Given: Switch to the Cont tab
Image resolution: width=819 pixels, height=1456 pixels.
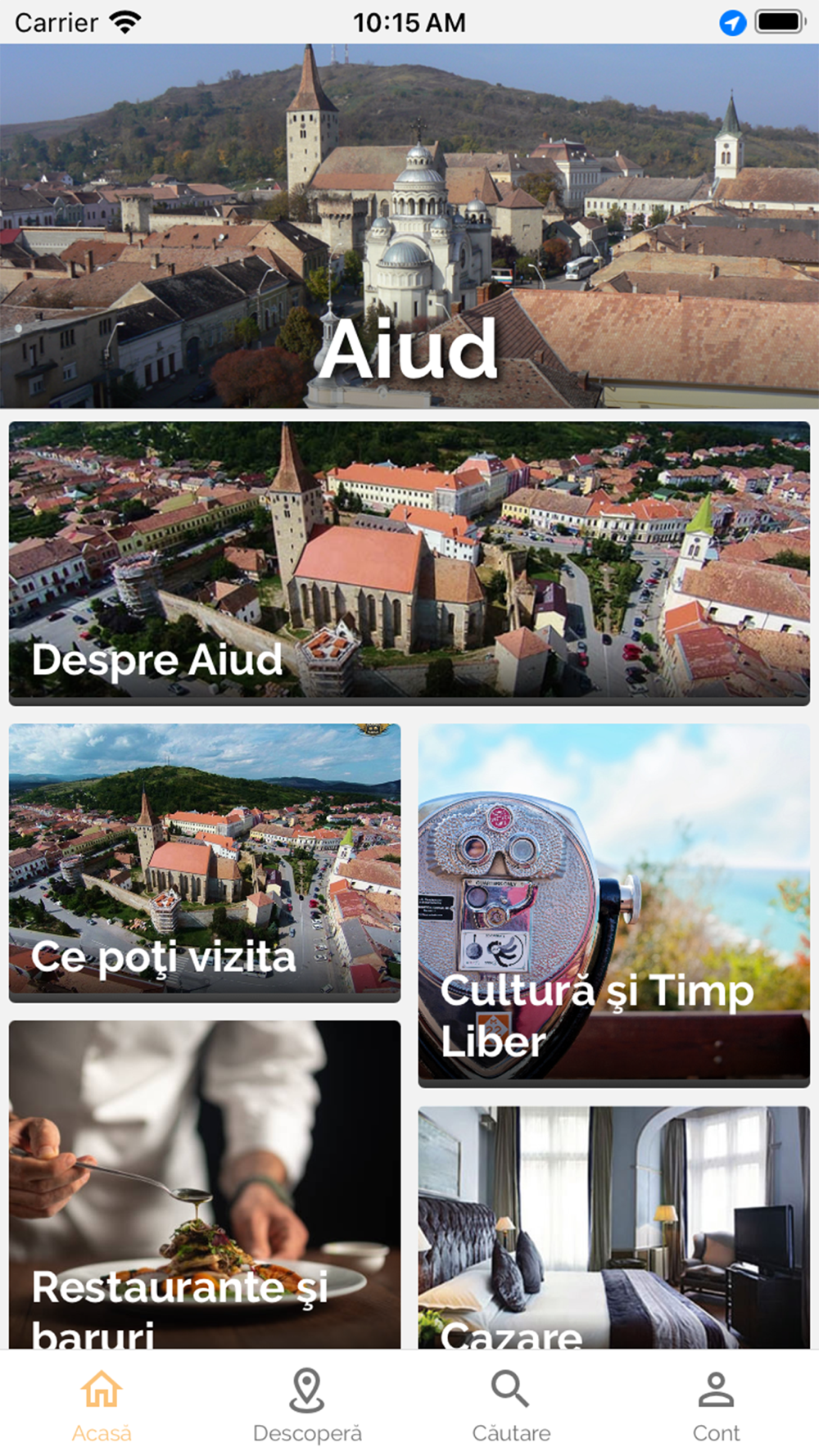Looking at the screenshot, I should tap(716, 1405).
